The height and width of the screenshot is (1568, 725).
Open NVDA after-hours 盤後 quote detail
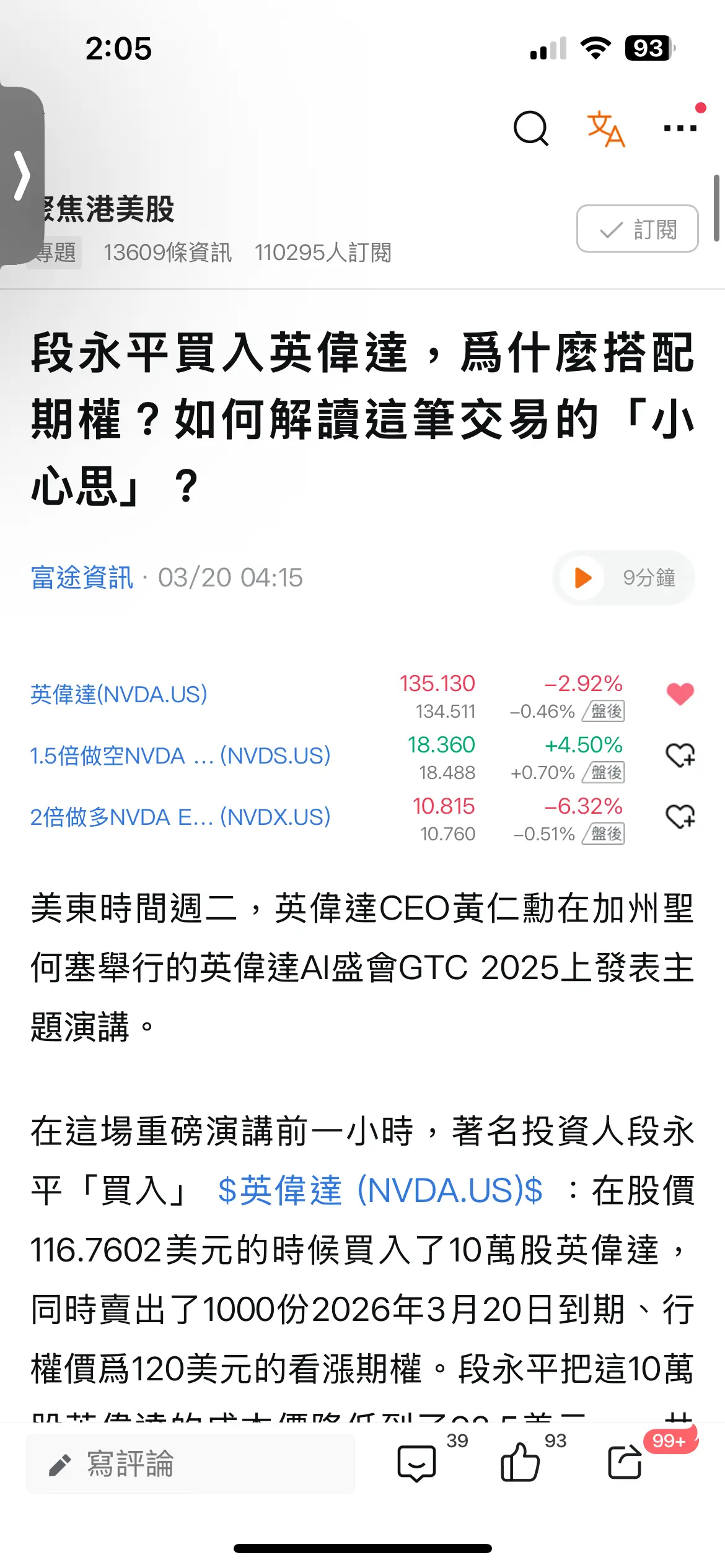pos(604,712)
